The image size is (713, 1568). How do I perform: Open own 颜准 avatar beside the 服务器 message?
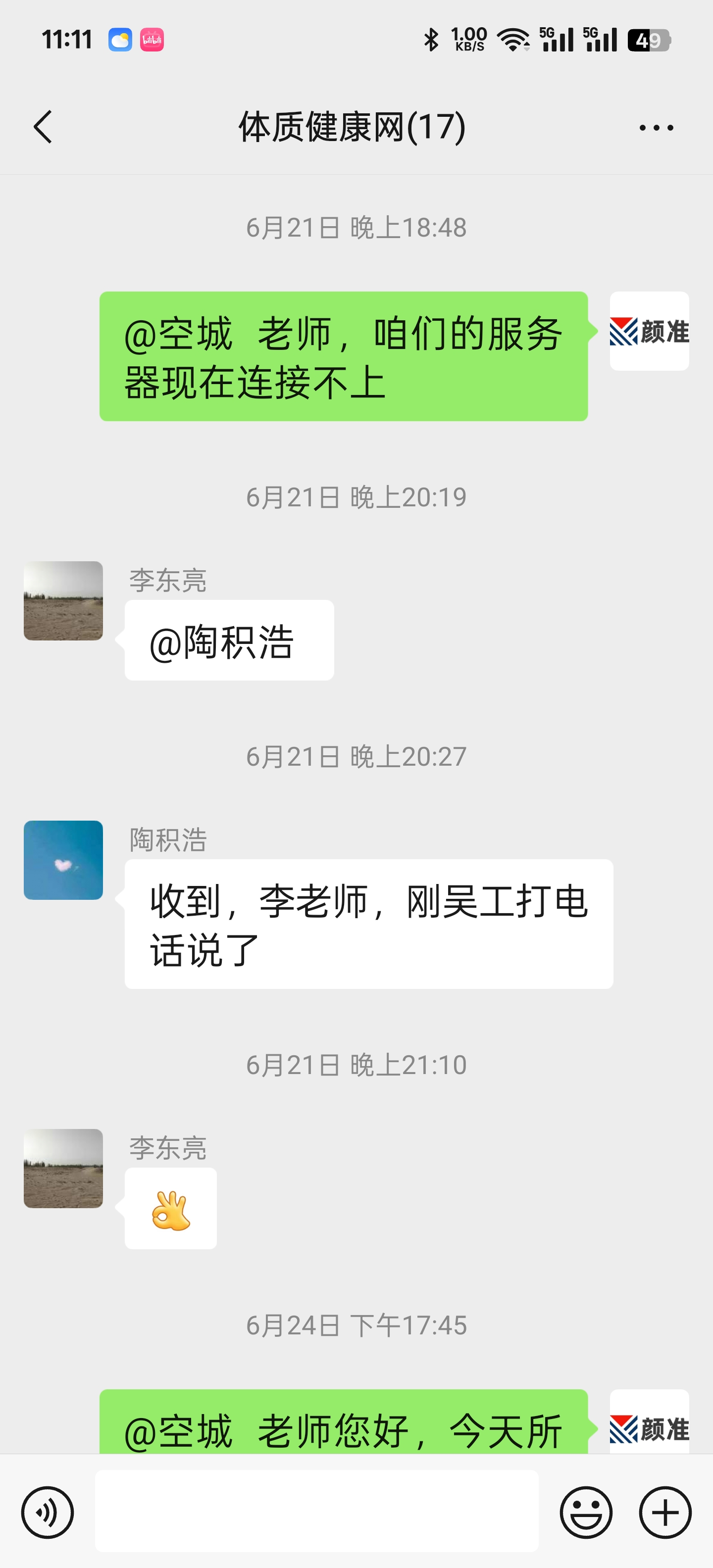[649, 331]
